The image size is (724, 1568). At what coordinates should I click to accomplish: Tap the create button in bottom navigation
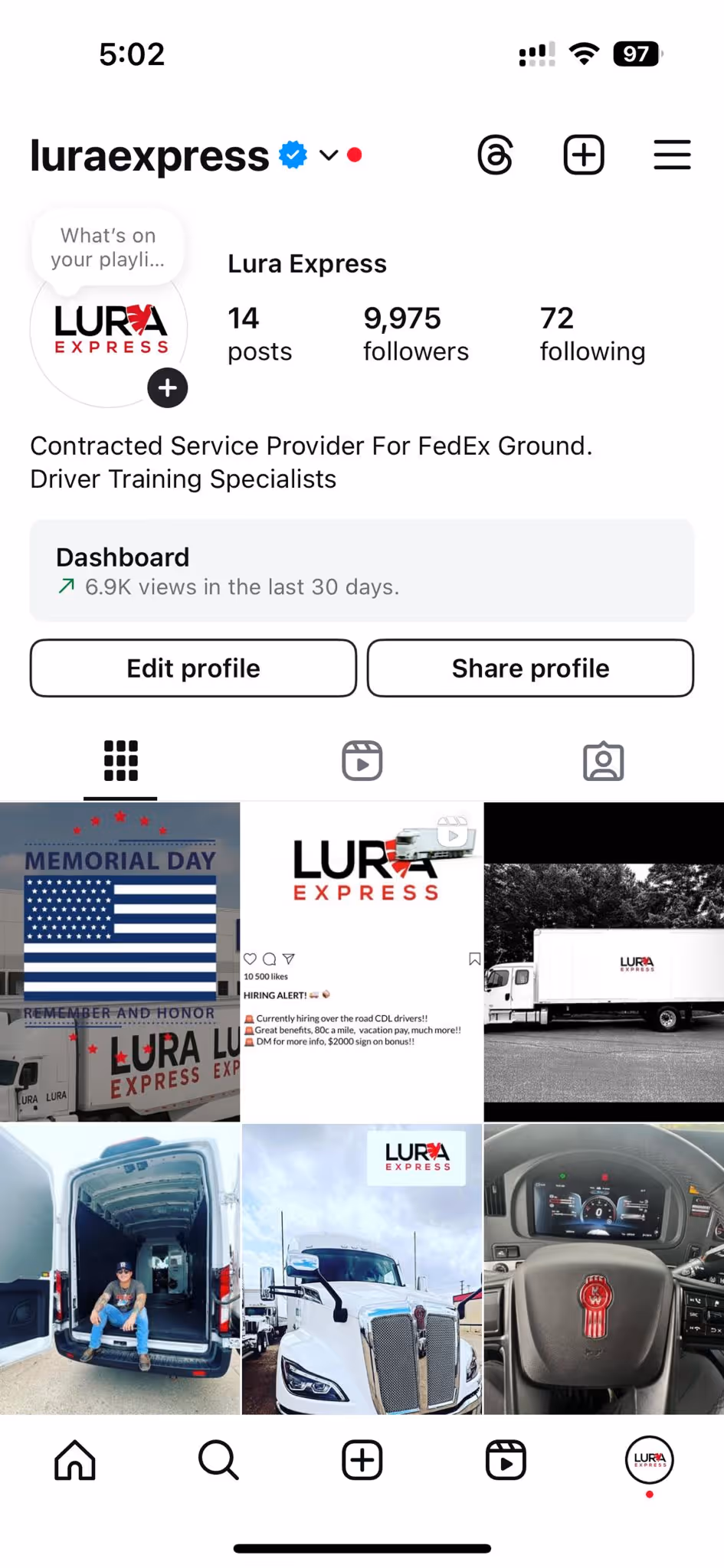(362, 1460)
